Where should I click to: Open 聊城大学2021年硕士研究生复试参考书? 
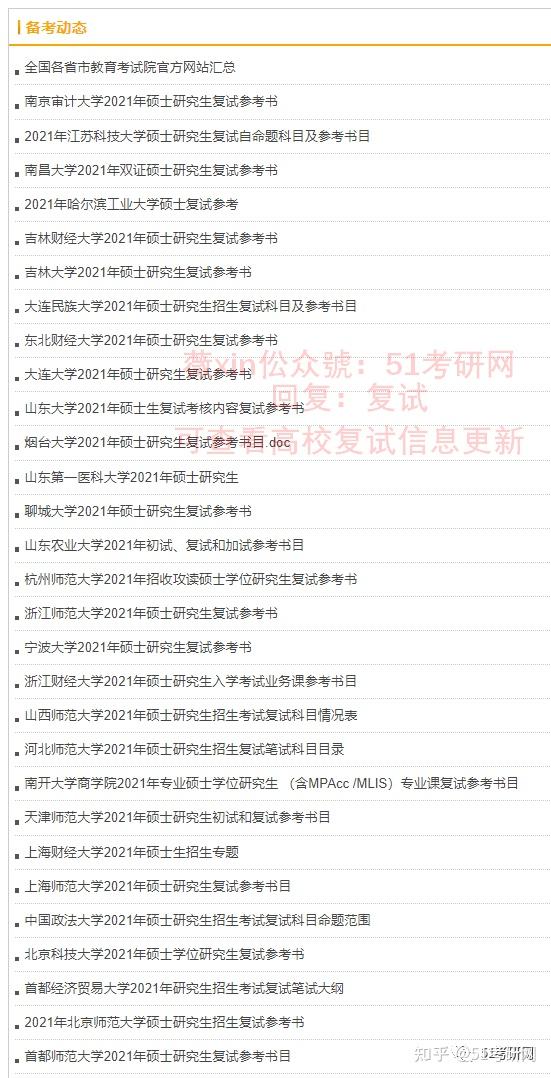pyautogui.click(x=138, y=512)
